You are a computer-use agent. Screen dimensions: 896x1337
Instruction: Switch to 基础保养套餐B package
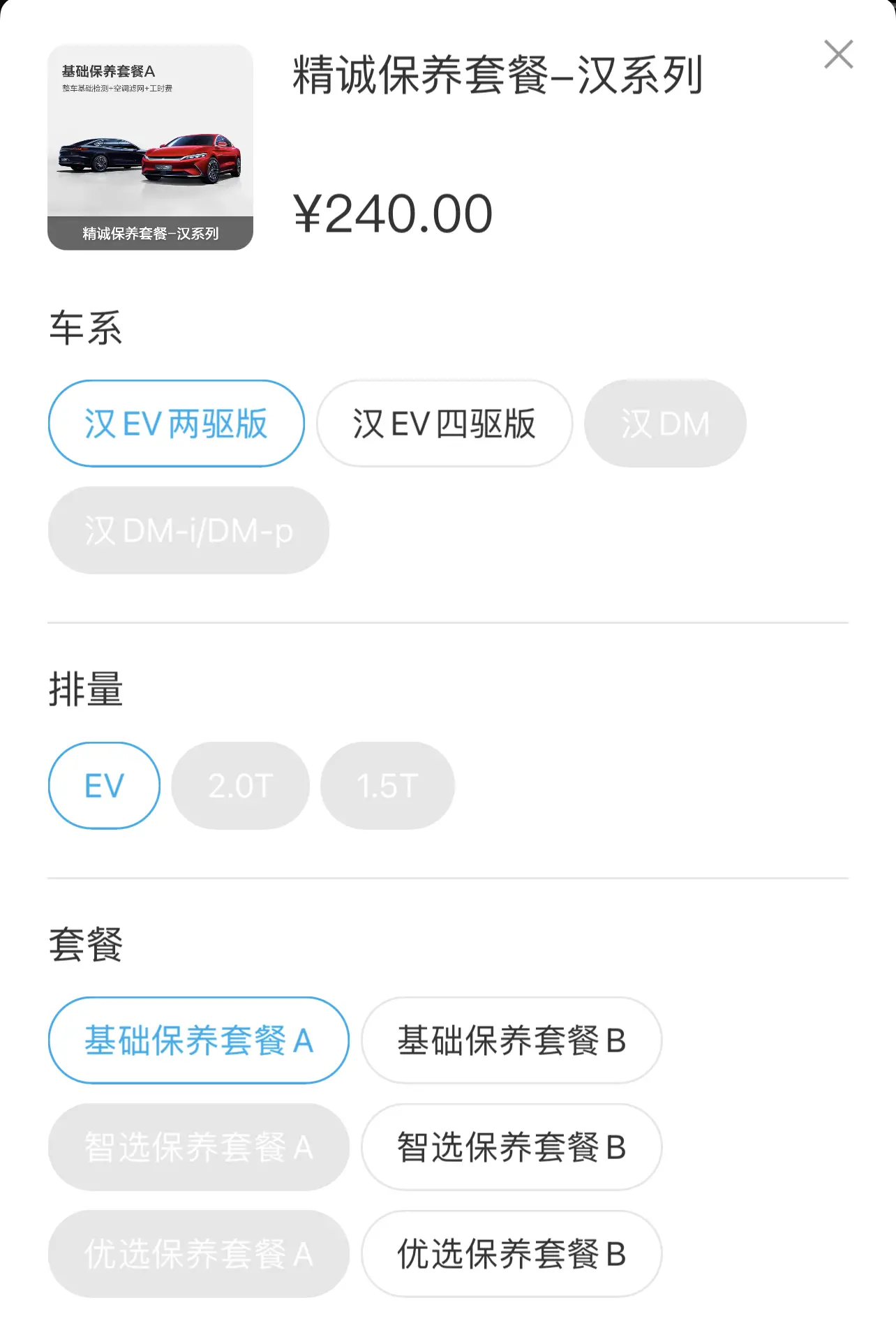(x=511, y=1040)
